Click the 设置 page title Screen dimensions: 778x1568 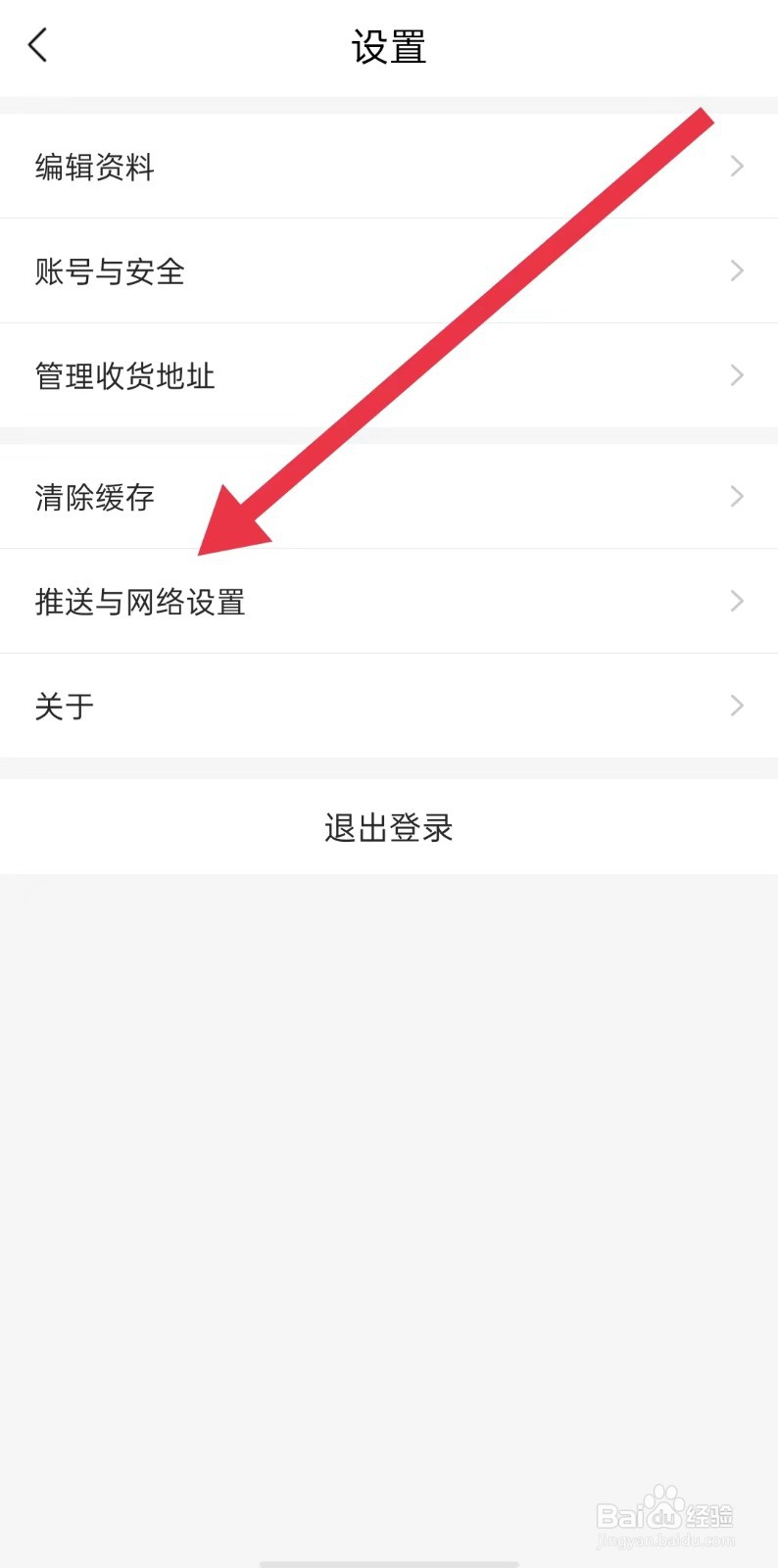pyautogui.click(x=388, y=46)
